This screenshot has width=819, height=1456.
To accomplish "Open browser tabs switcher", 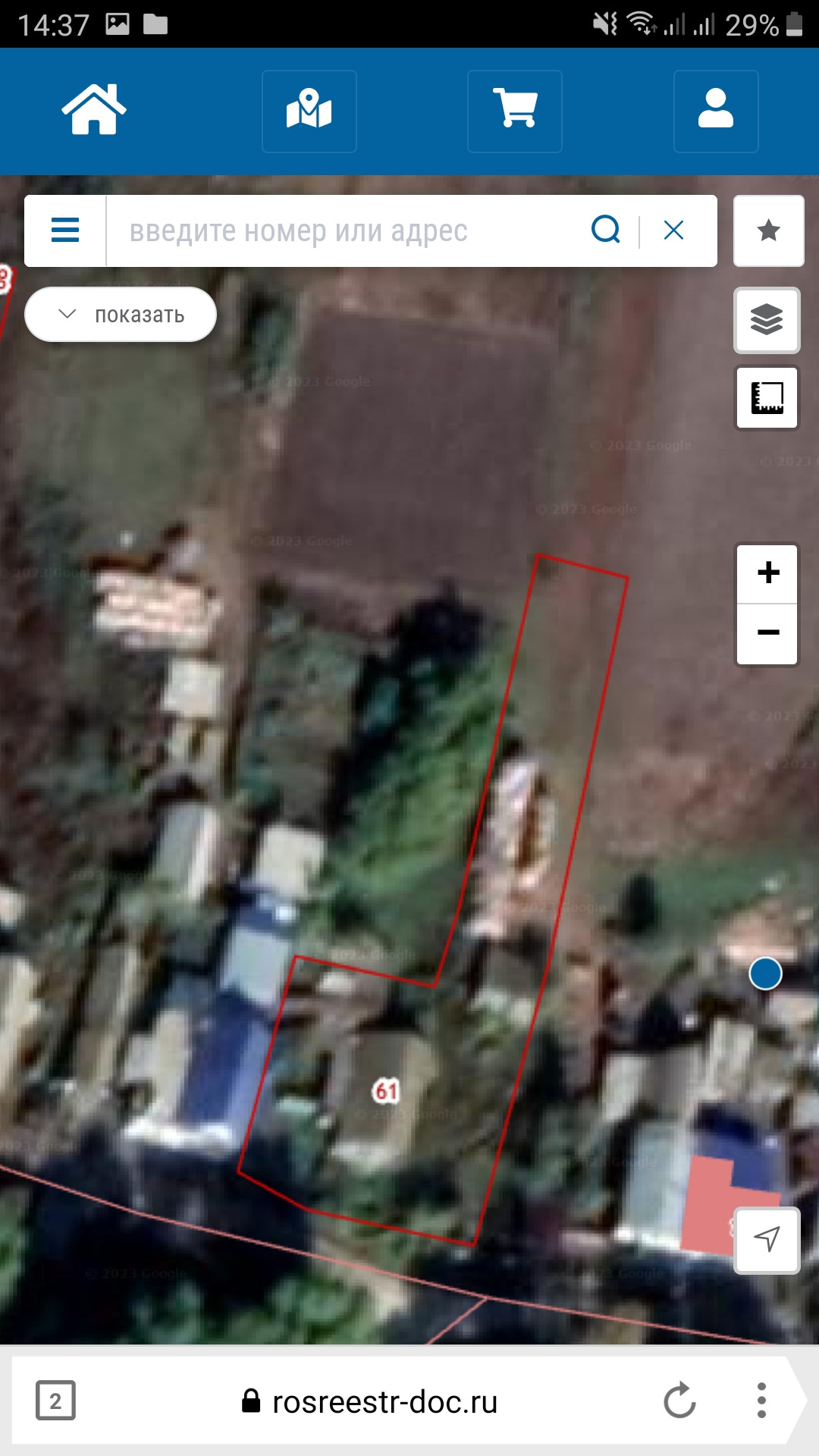I will click(55, 1401).
